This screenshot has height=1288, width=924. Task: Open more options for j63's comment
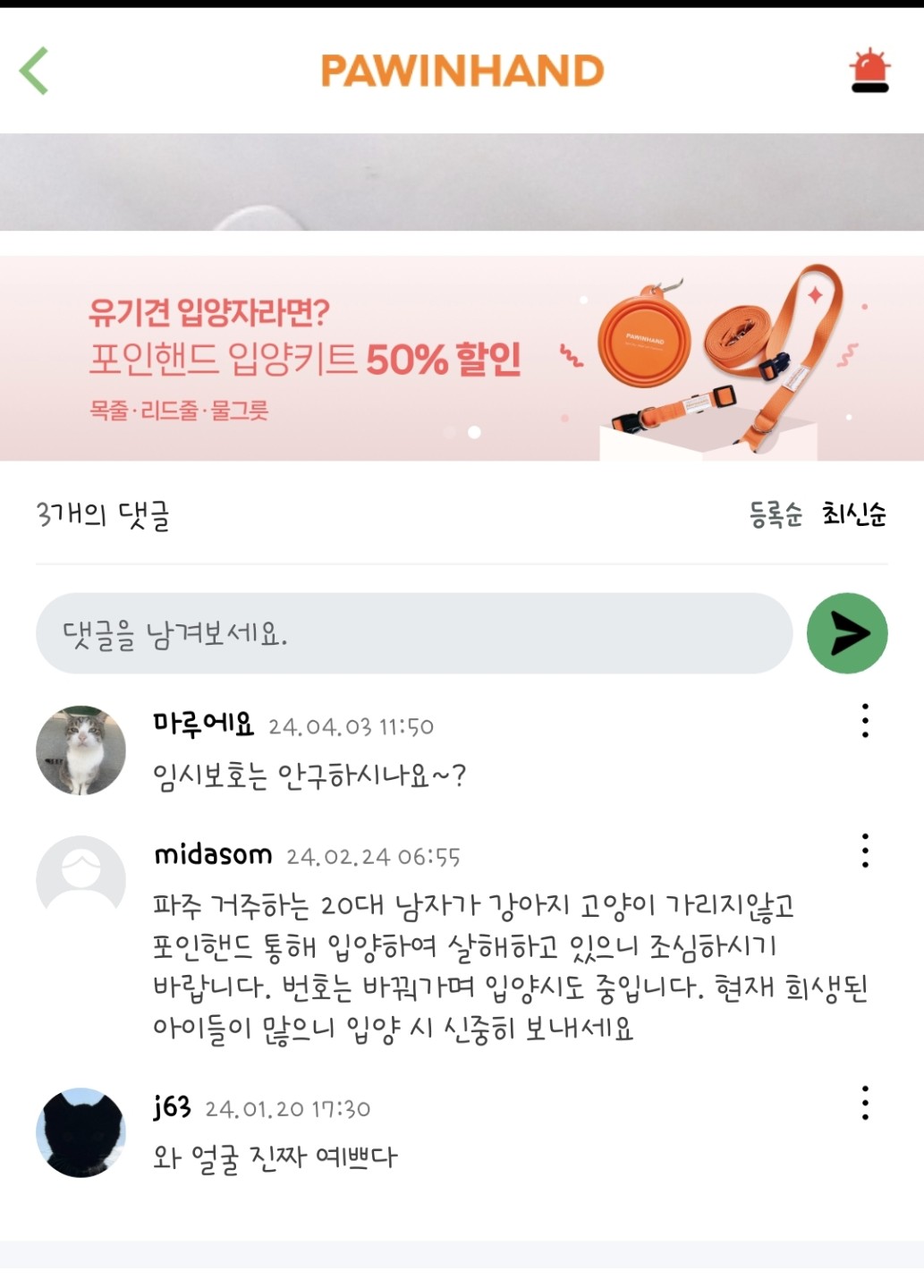tap(865, 1103)
